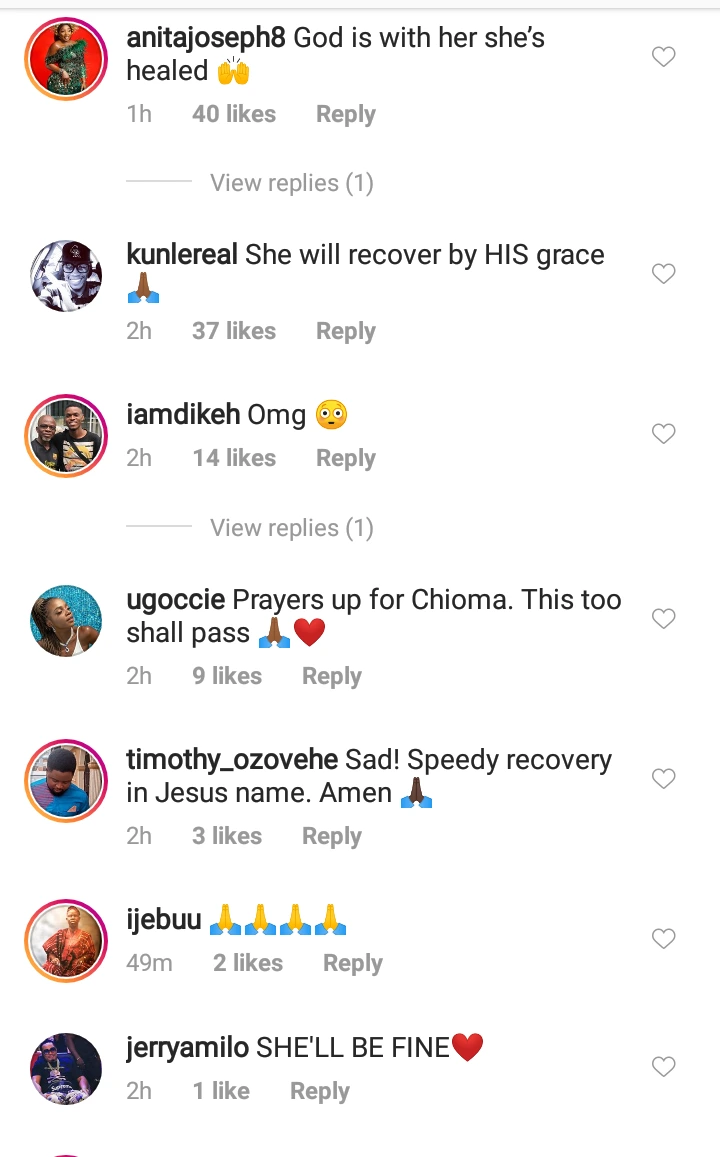Like ijebuu's comment
The height and width of the screenshot is (1157, 720).
663,939
